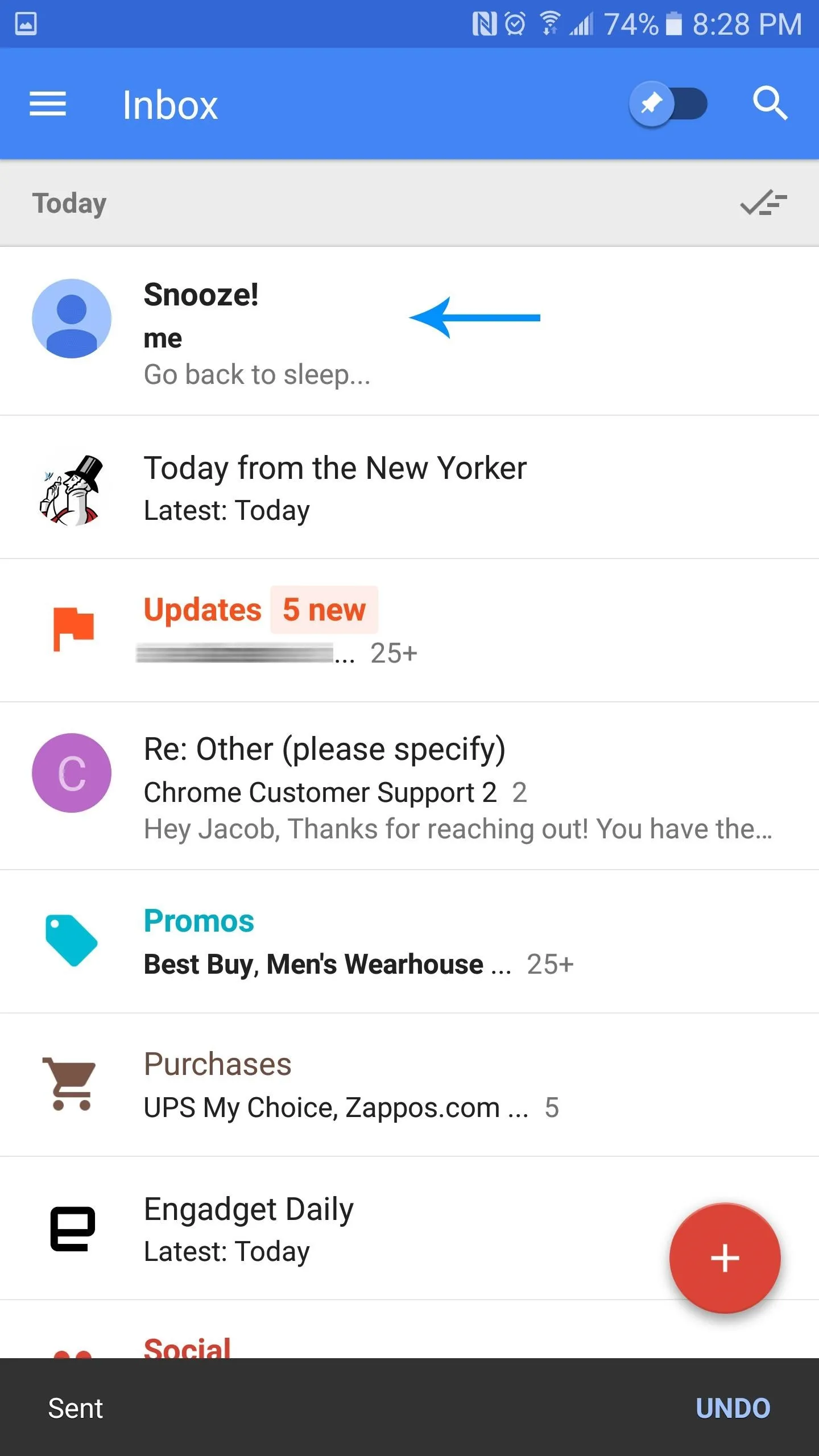
Task: Open Today from the New Yorker bundle
Action: pyautogui.click(x=409, y=487)
